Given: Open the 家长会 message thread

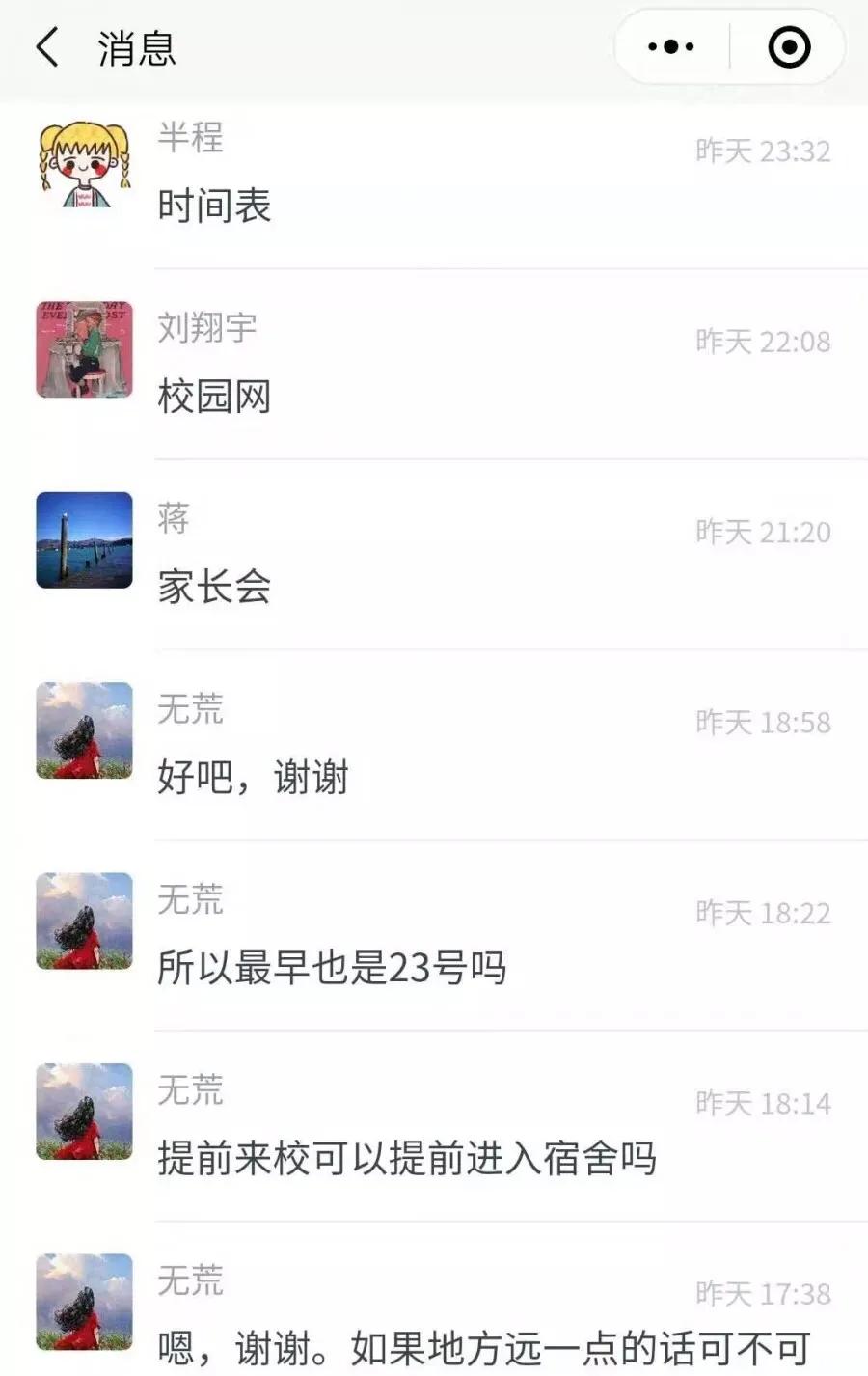Looking at the screenshot, I should tap(214, 588).
